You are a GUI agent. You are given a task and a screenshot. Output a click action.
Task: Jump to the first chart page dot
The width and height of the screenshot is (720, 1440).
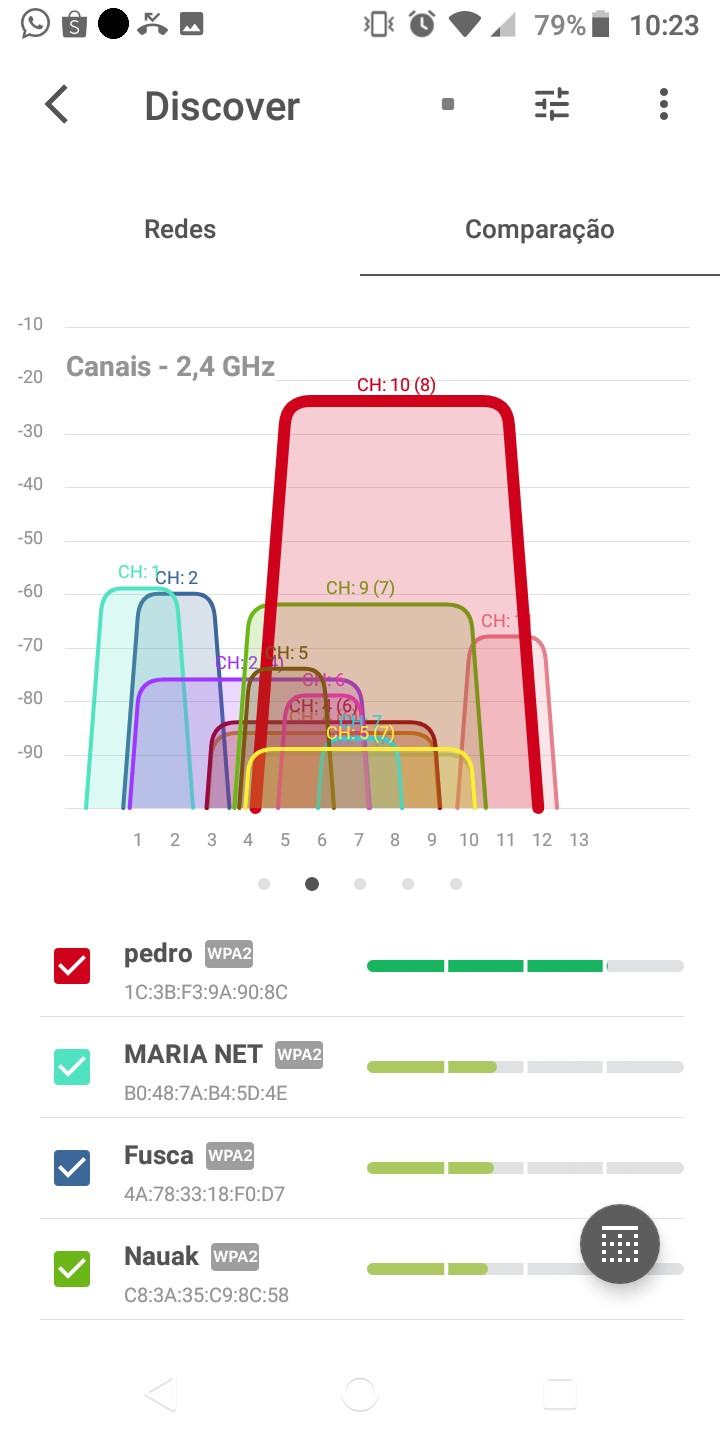tap(264, 884)
